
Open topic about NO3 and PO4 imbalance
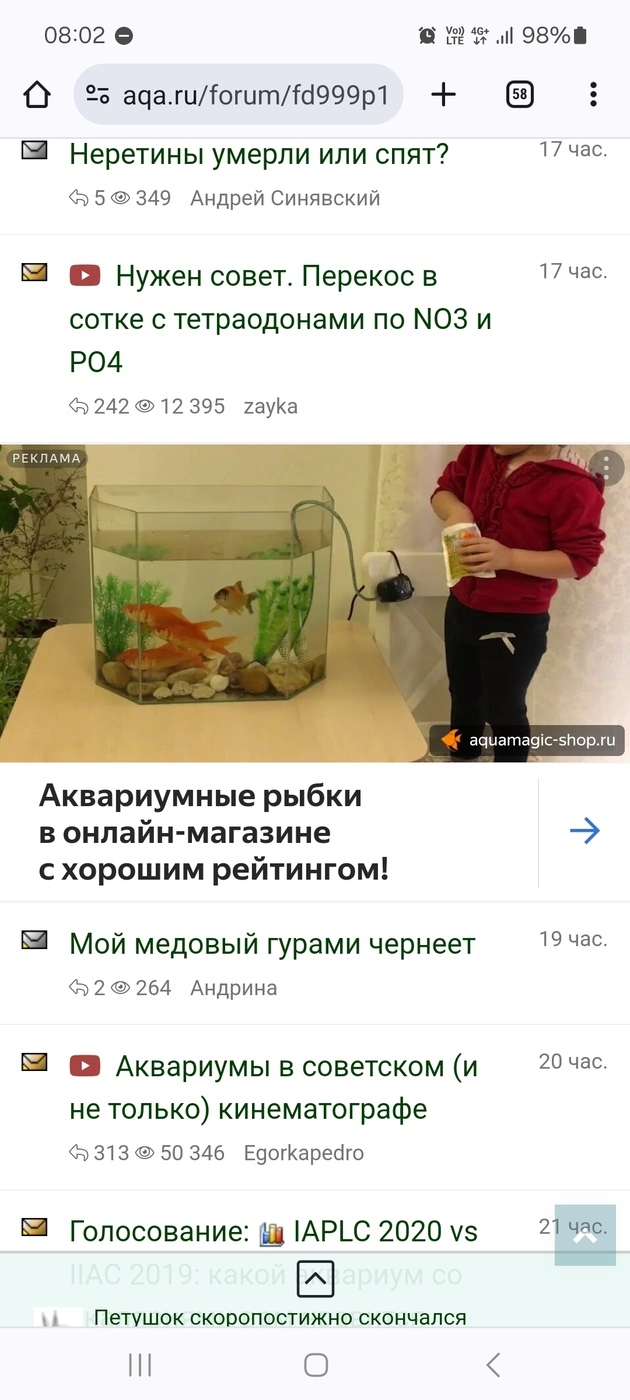pyautogui.click(x=280, y=318)
